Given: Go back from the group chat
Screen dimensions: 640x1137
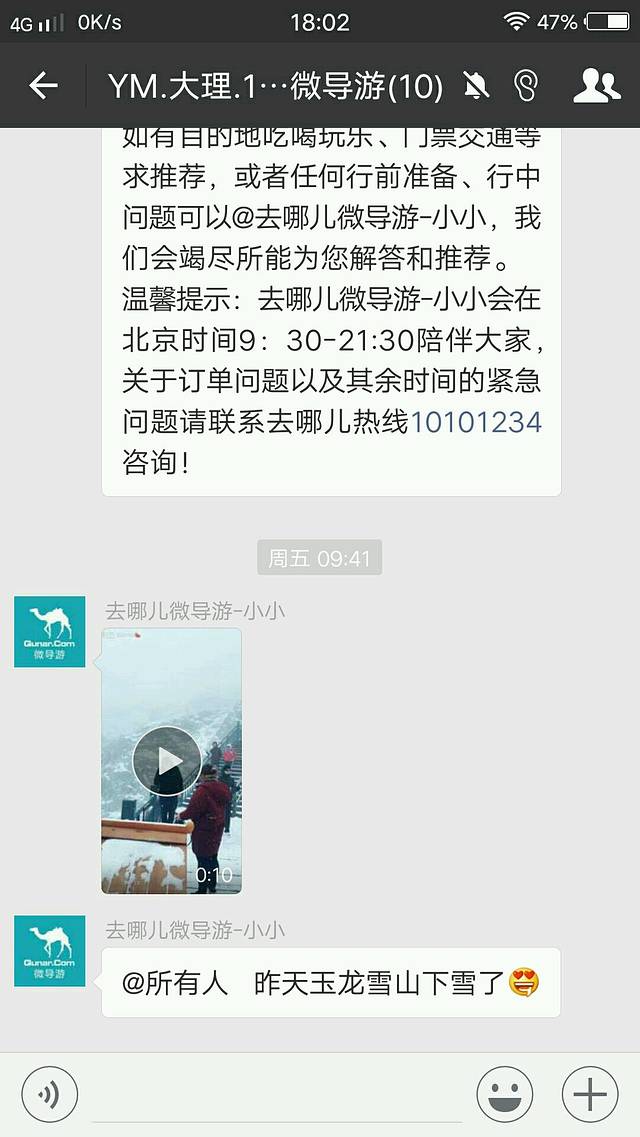Looking at the screenshot, I should pos(43,86).
